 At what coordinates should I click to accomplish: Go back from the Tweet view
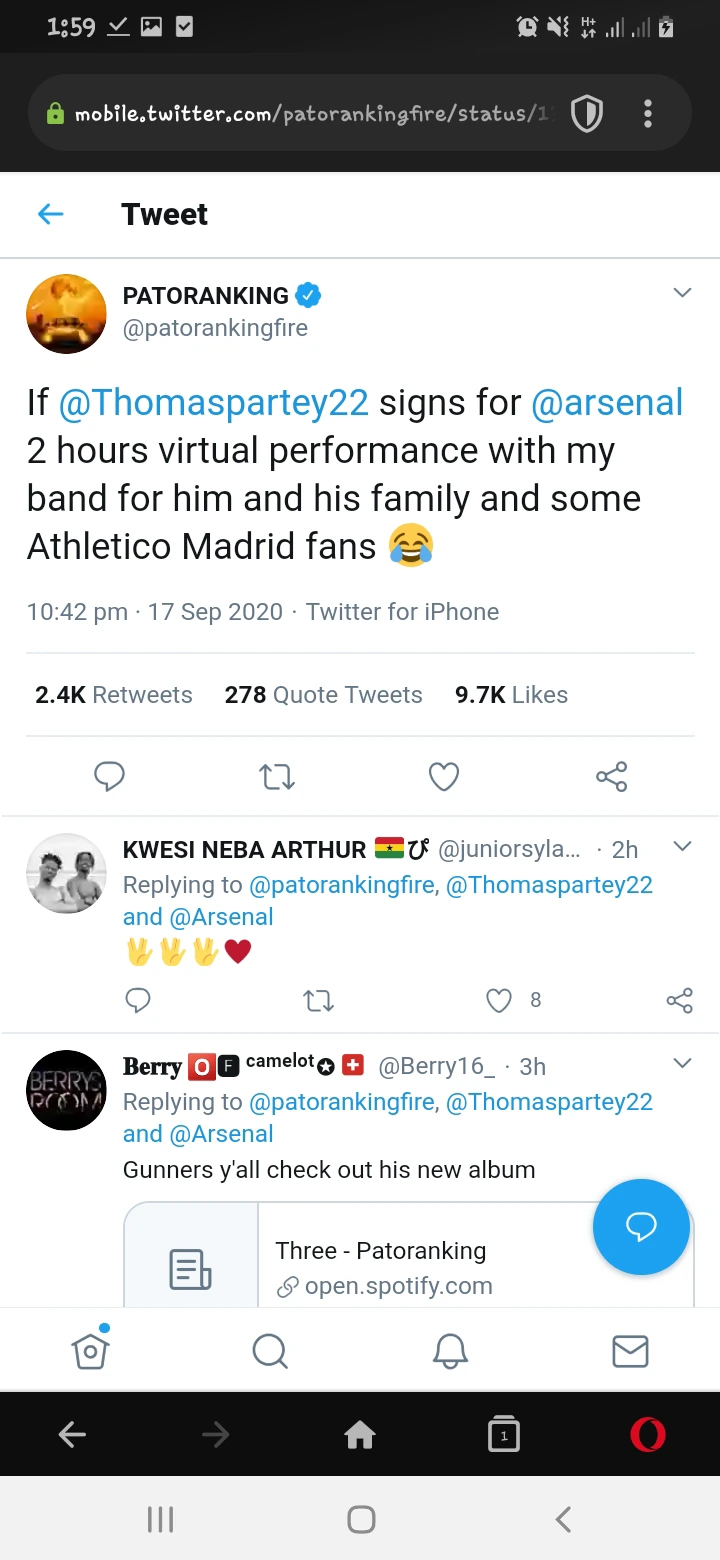click(x=50, y=214)
